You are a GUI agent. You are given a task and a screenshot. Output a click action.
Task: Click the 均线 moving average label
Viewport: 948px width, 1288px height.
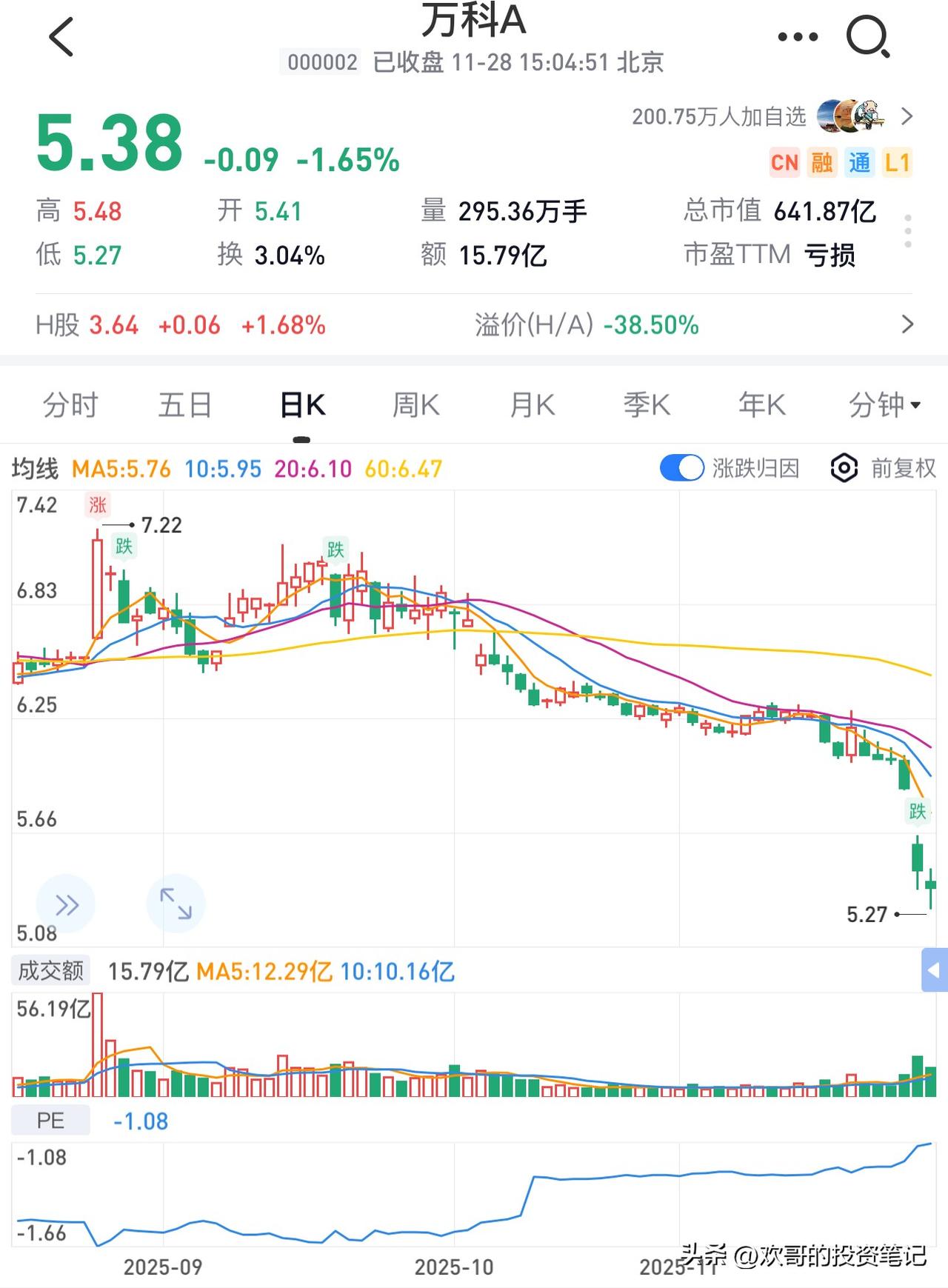click(34, 468)
